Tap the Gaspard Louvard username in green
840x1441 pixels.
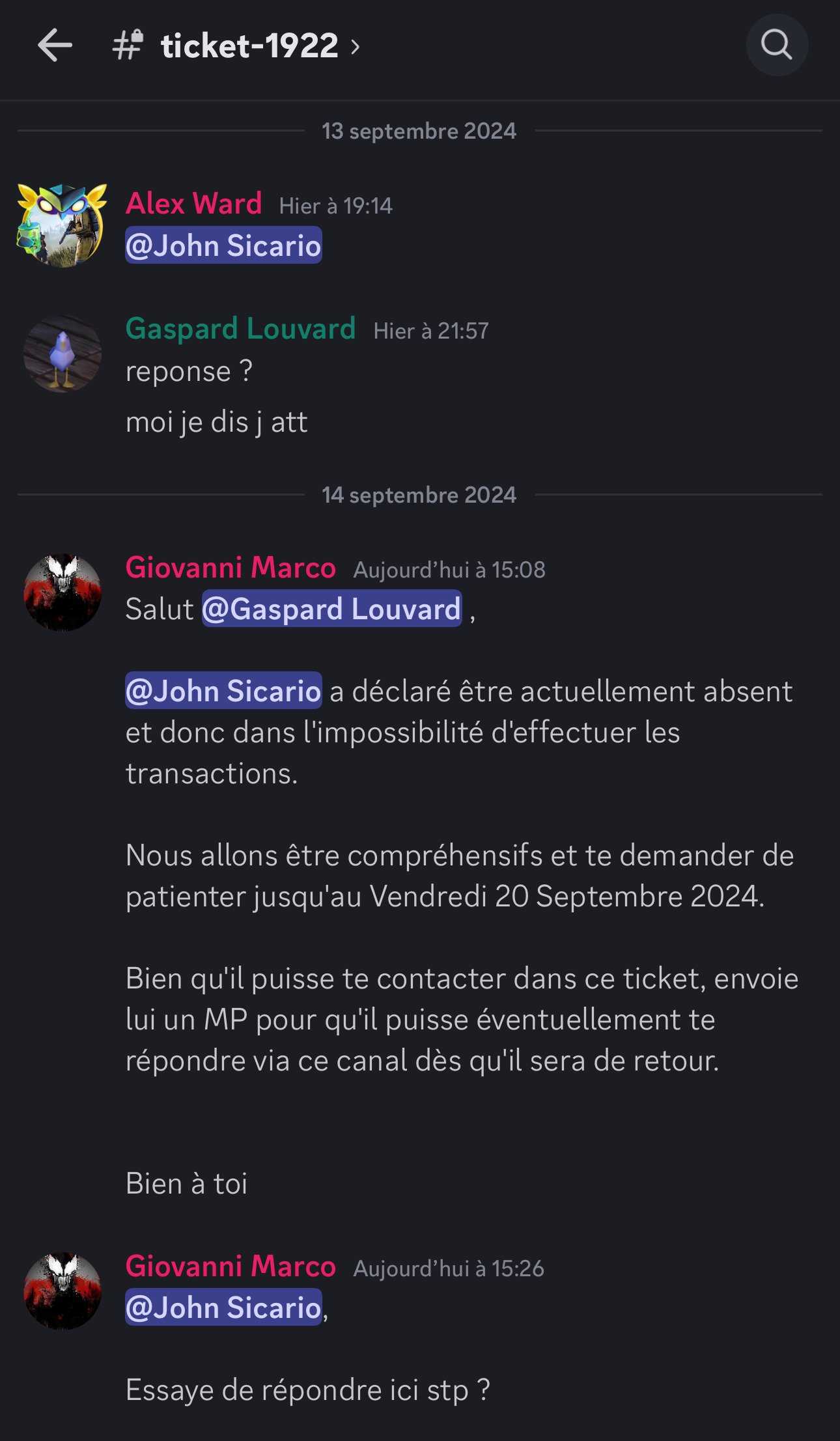tap(240, 328)
